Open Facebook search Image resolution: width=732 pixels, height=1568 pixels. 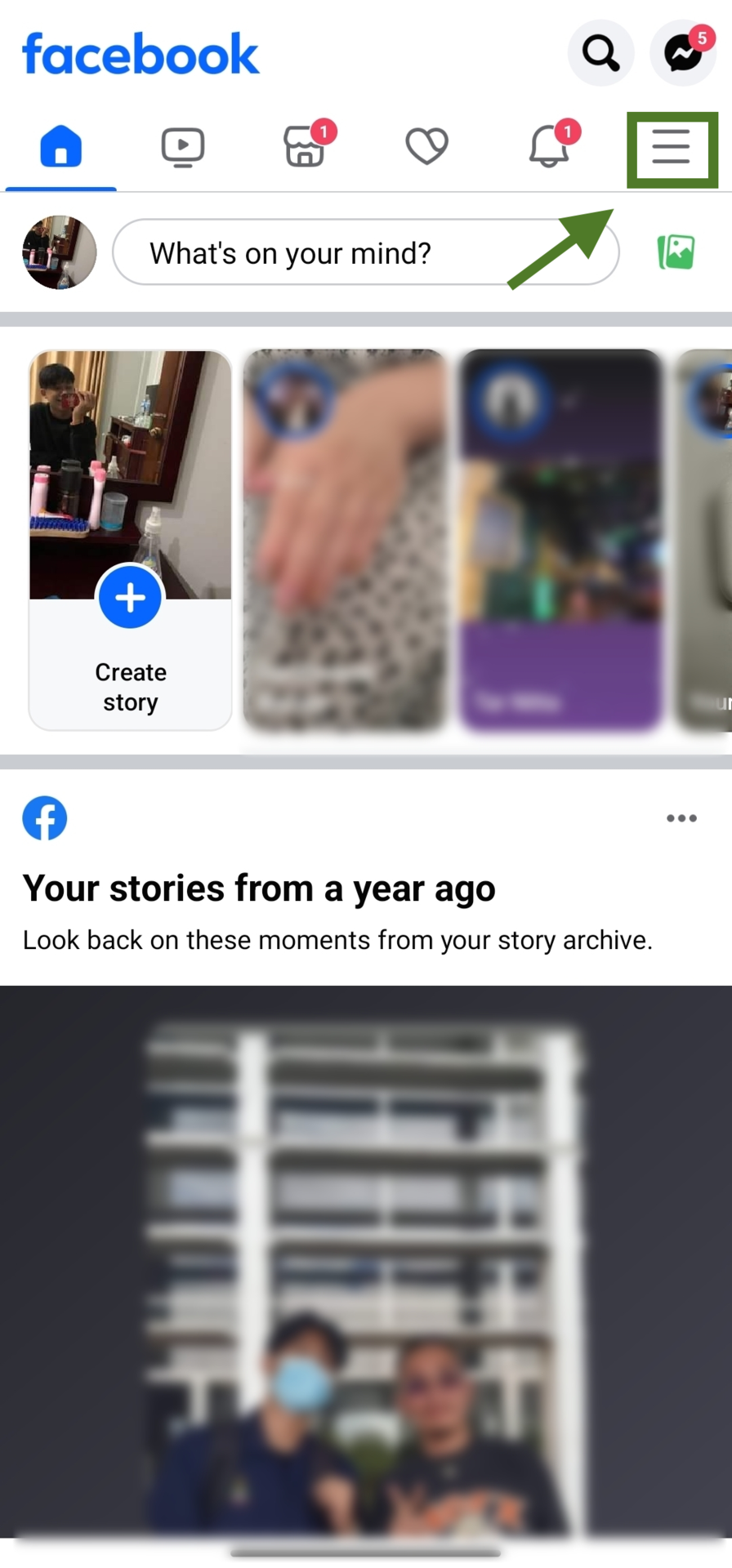(600, 54)
